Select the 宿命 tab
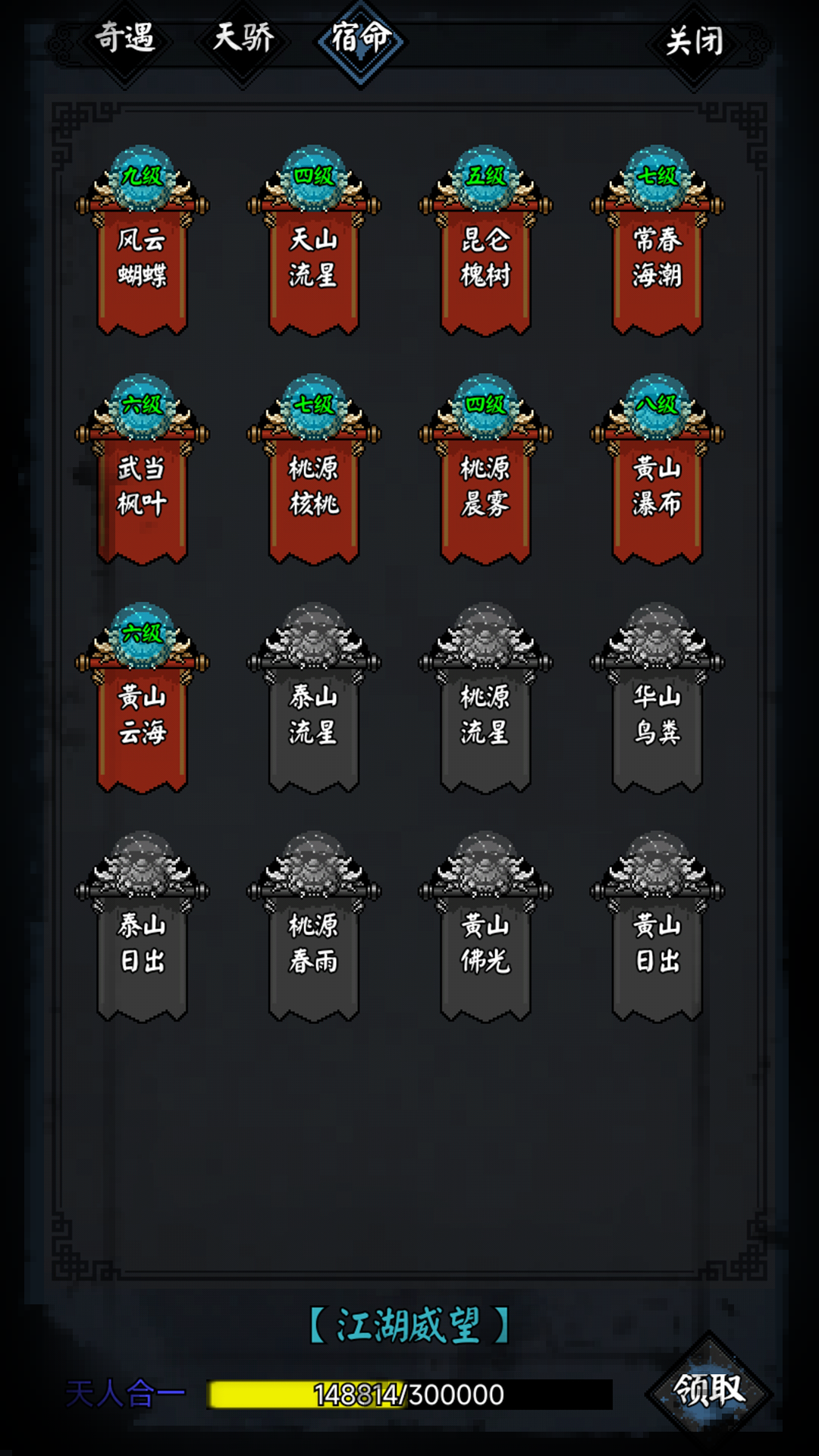The image size is (819, 1456). pos(361,38)
